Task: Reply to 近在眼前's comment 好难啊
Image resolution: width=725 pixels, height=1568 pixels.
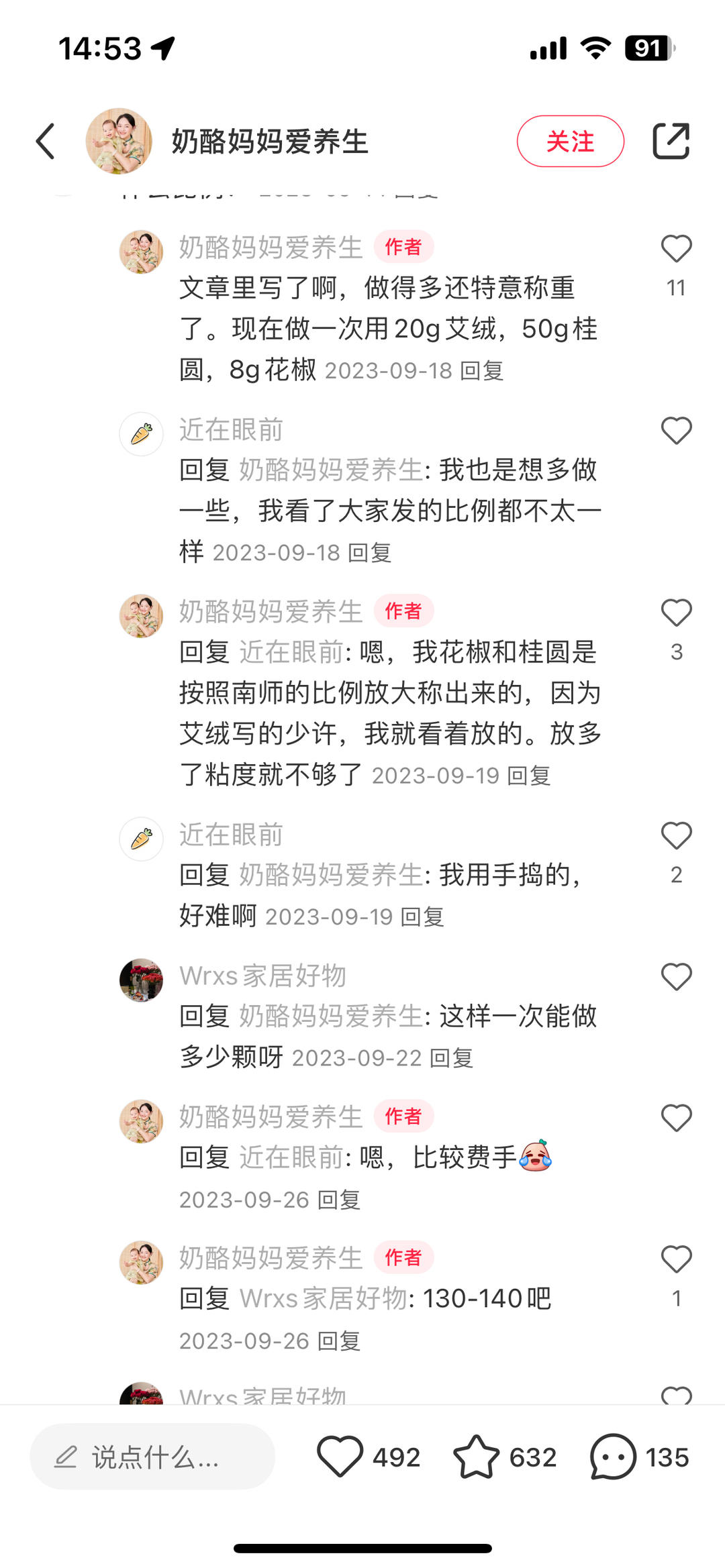Action: (422, 917)
